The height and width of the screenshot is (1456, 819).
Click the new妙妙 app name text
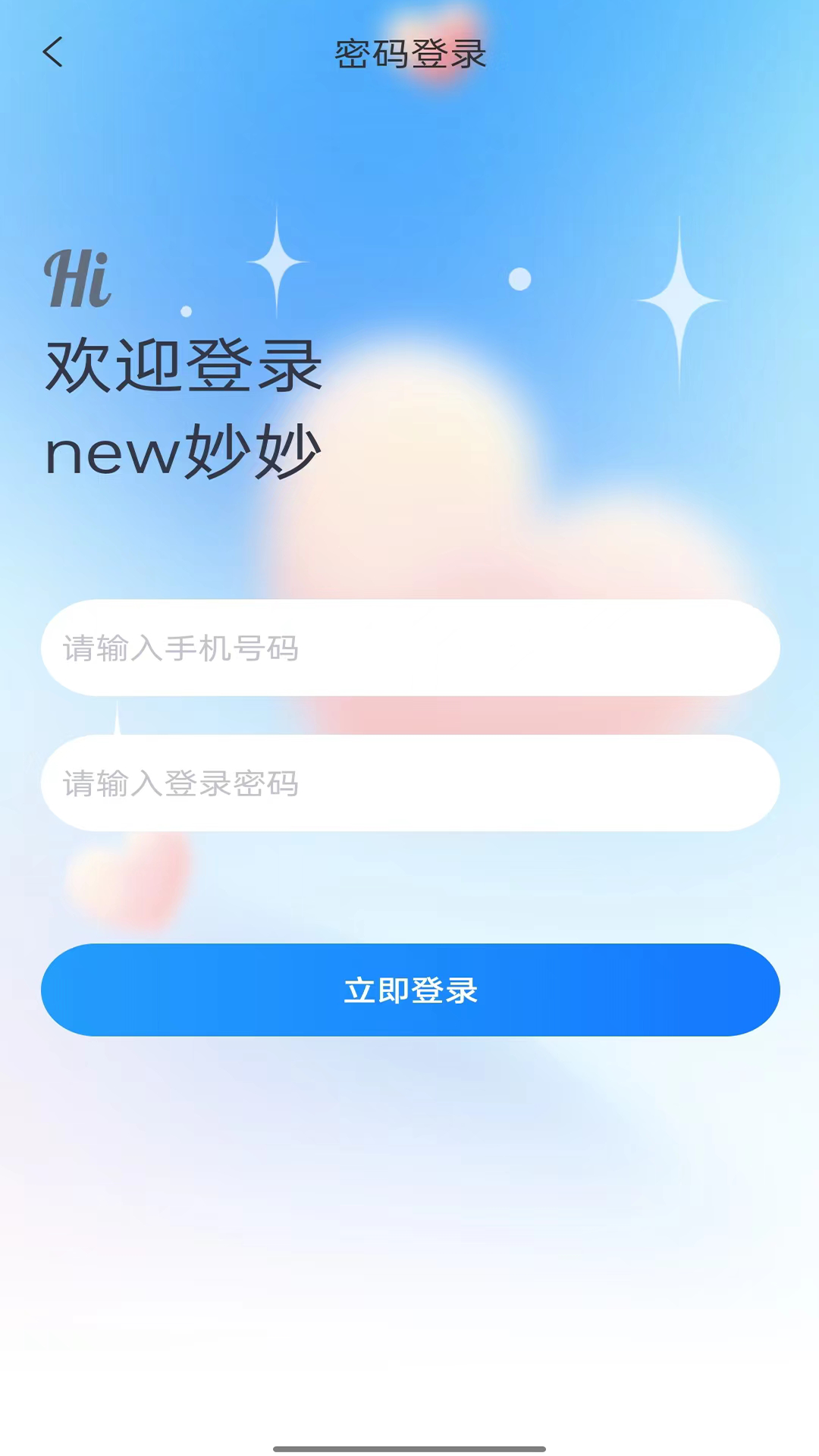click(184, 450)
